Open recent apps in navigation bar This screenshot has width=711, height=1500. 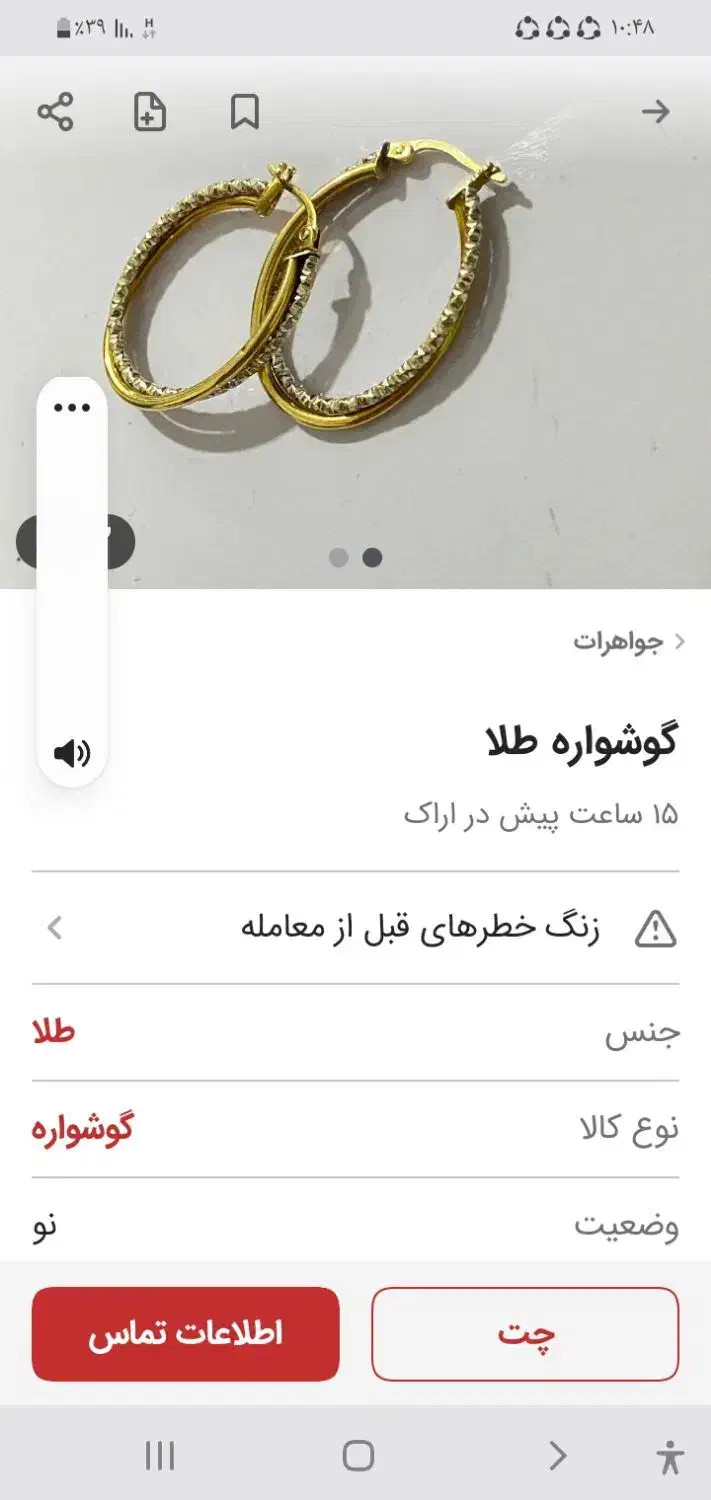point(160,1456)
